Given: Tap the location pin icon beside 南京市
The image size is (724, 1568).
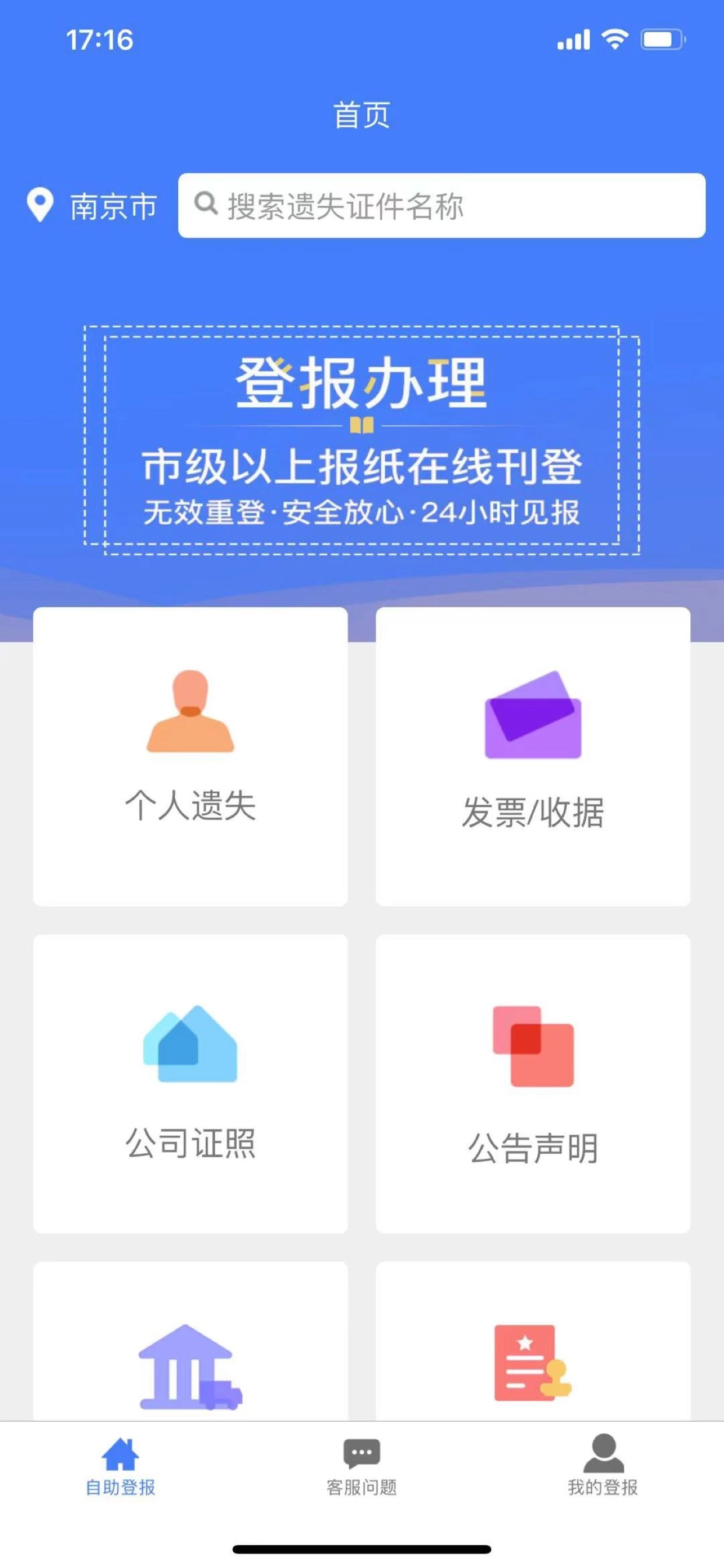Looking at the screenshot, I should coord(38,206).
